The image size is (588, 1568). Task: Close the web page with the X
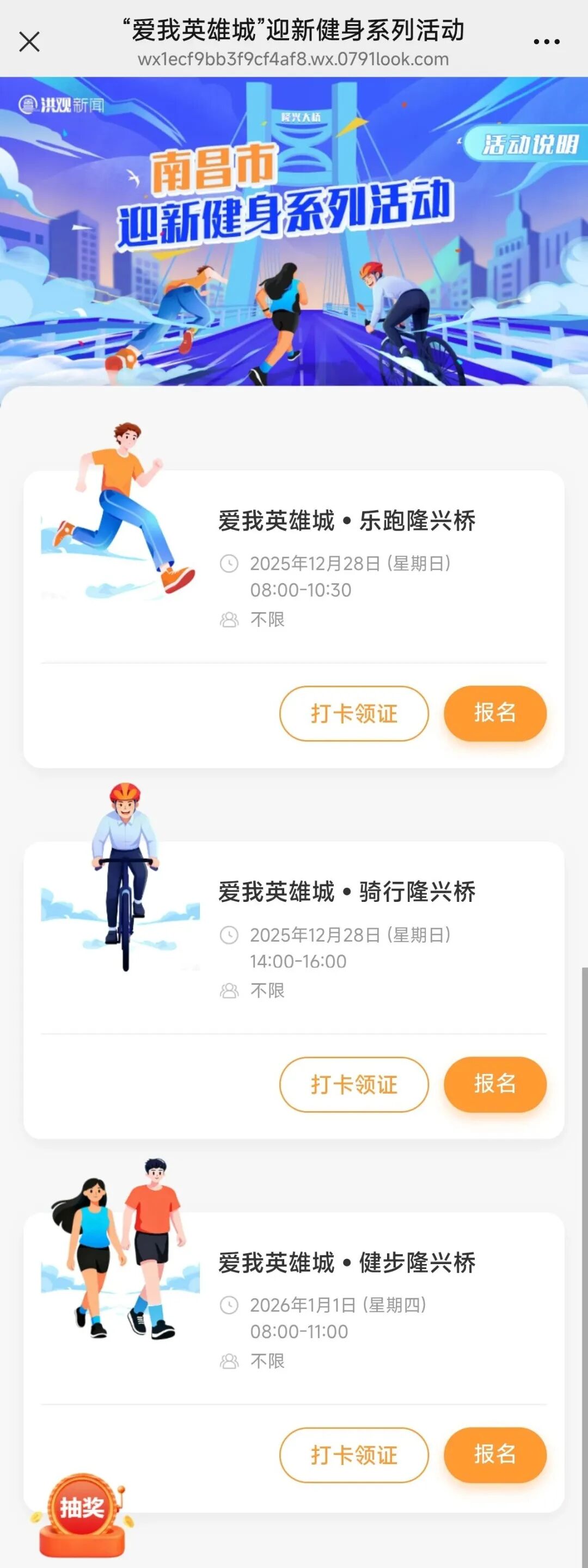pos(29,42)
